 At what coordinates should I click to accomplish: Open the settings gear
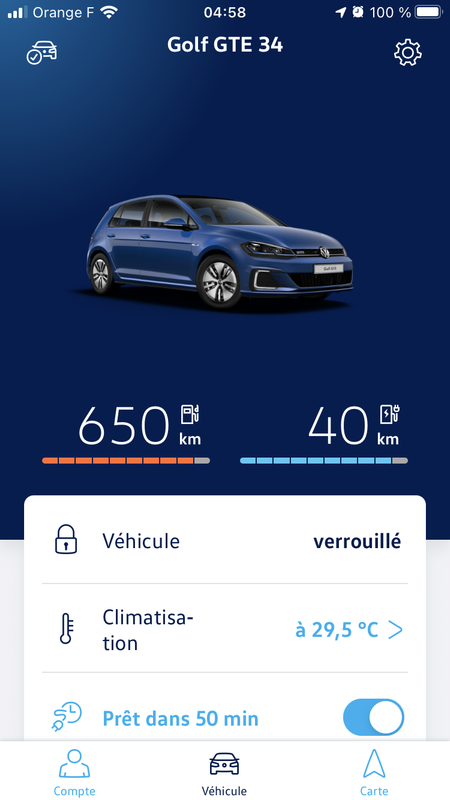coord(408,52)
